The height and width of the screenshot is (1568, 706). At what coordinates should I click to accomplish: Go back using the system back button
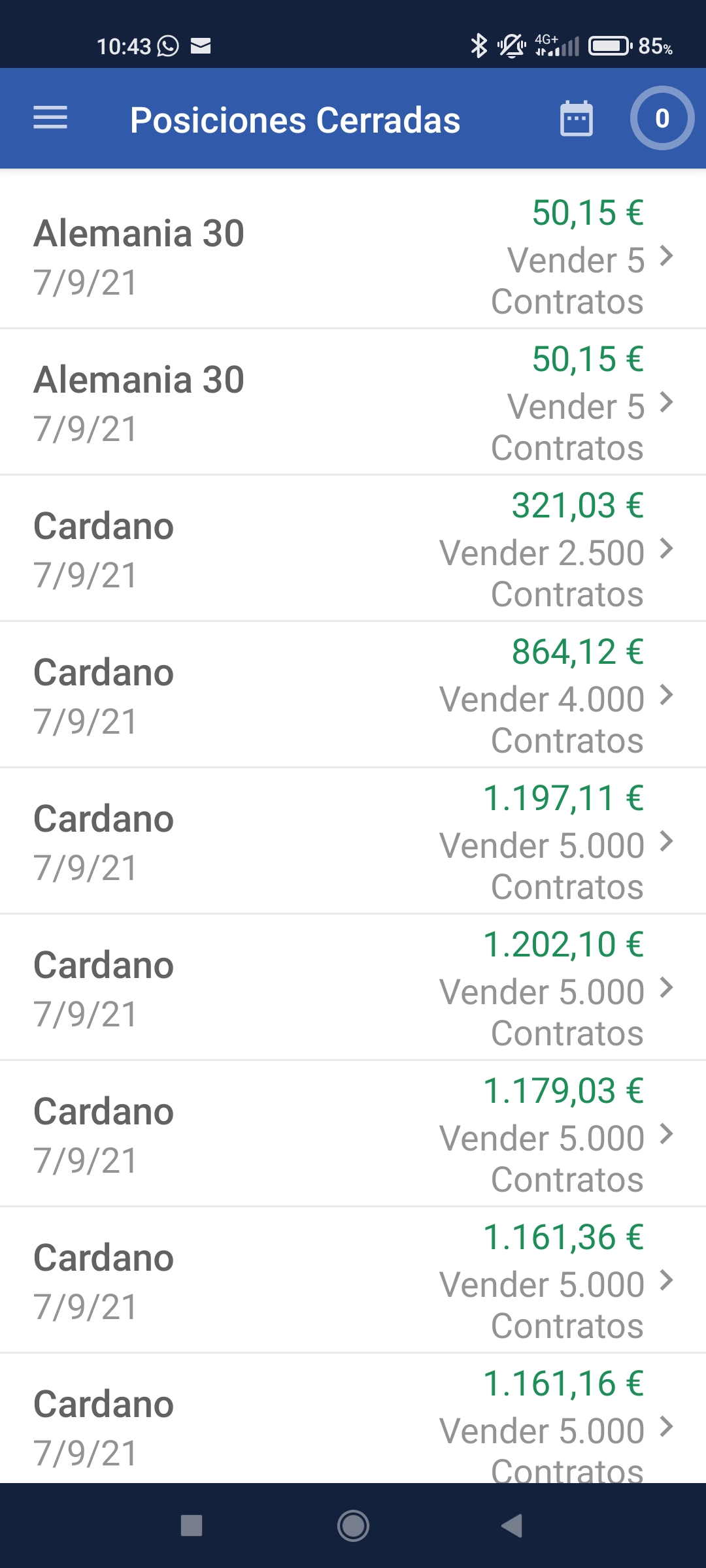(x=512, y=1526)
